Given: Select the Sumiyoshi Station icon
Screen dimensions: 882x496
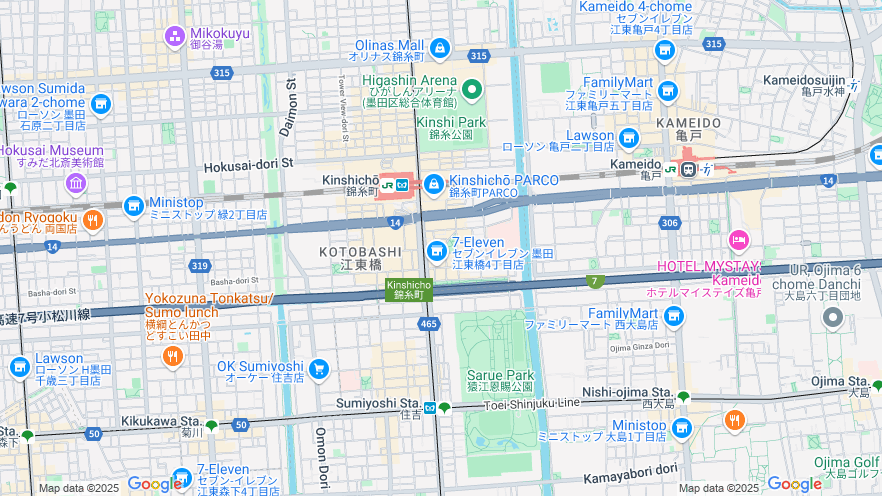Looking at the screenshot, I should 429,407.
